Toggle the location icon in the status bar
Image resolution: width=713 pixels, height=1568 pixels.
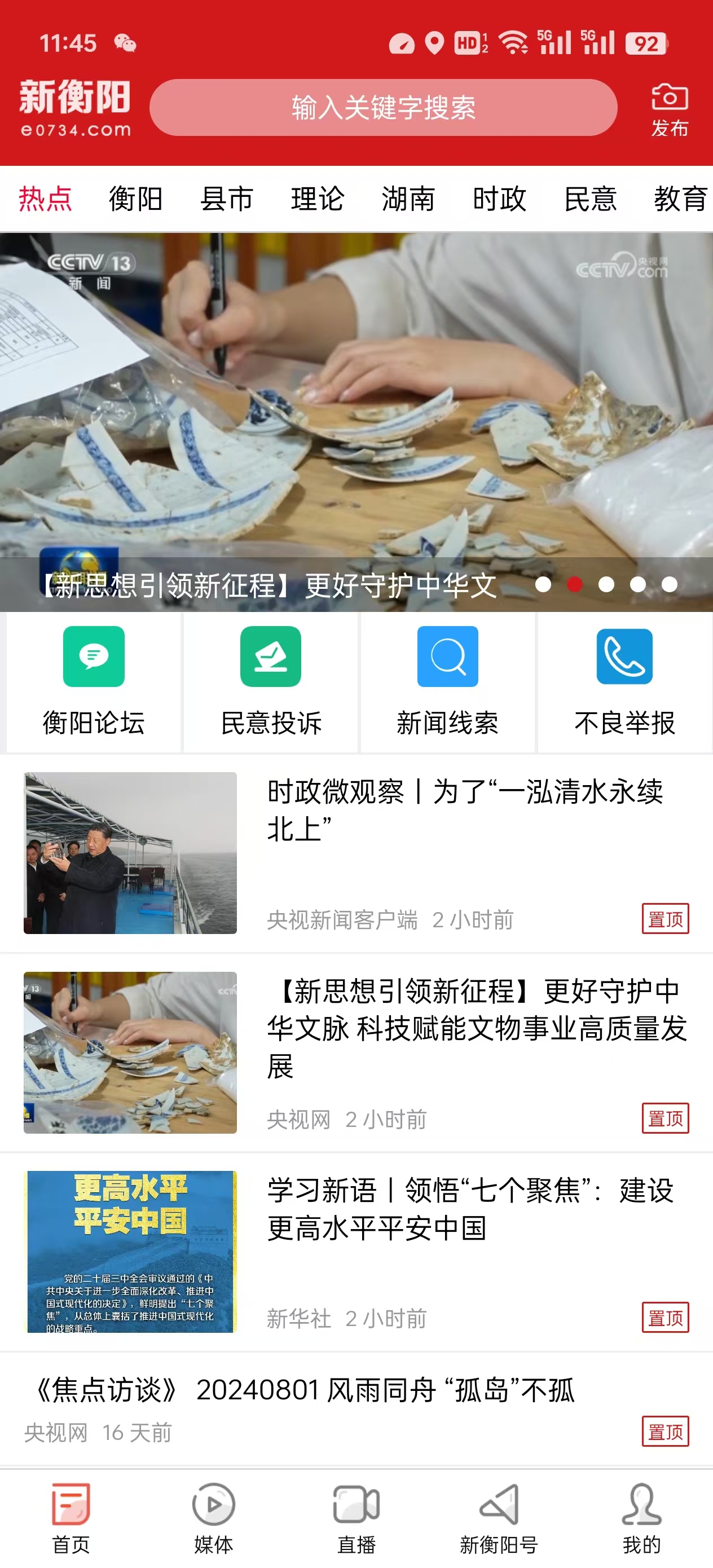click(x=434, y=43)
